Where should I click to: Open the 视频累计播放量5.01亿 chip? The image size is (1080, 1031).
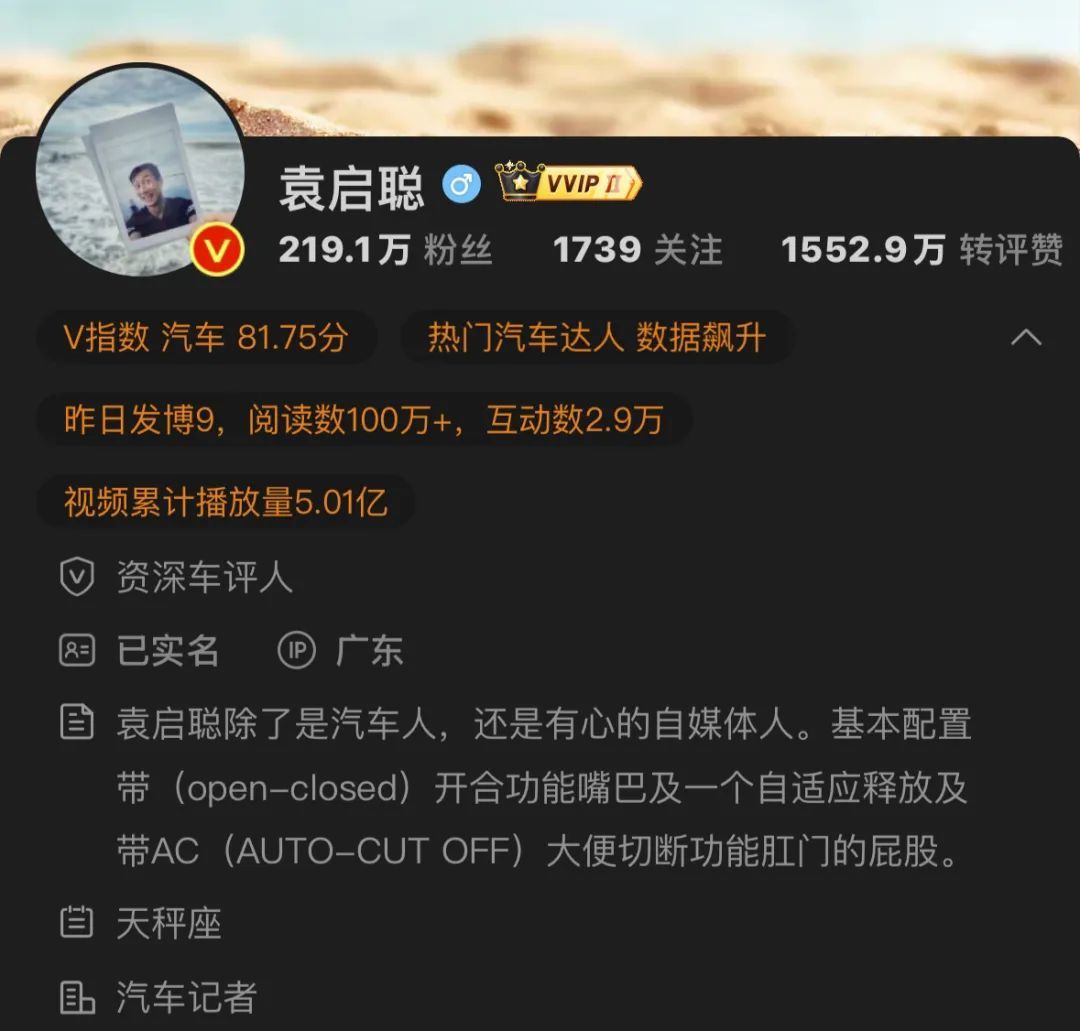pyautogui.click(x=226, y=501)
